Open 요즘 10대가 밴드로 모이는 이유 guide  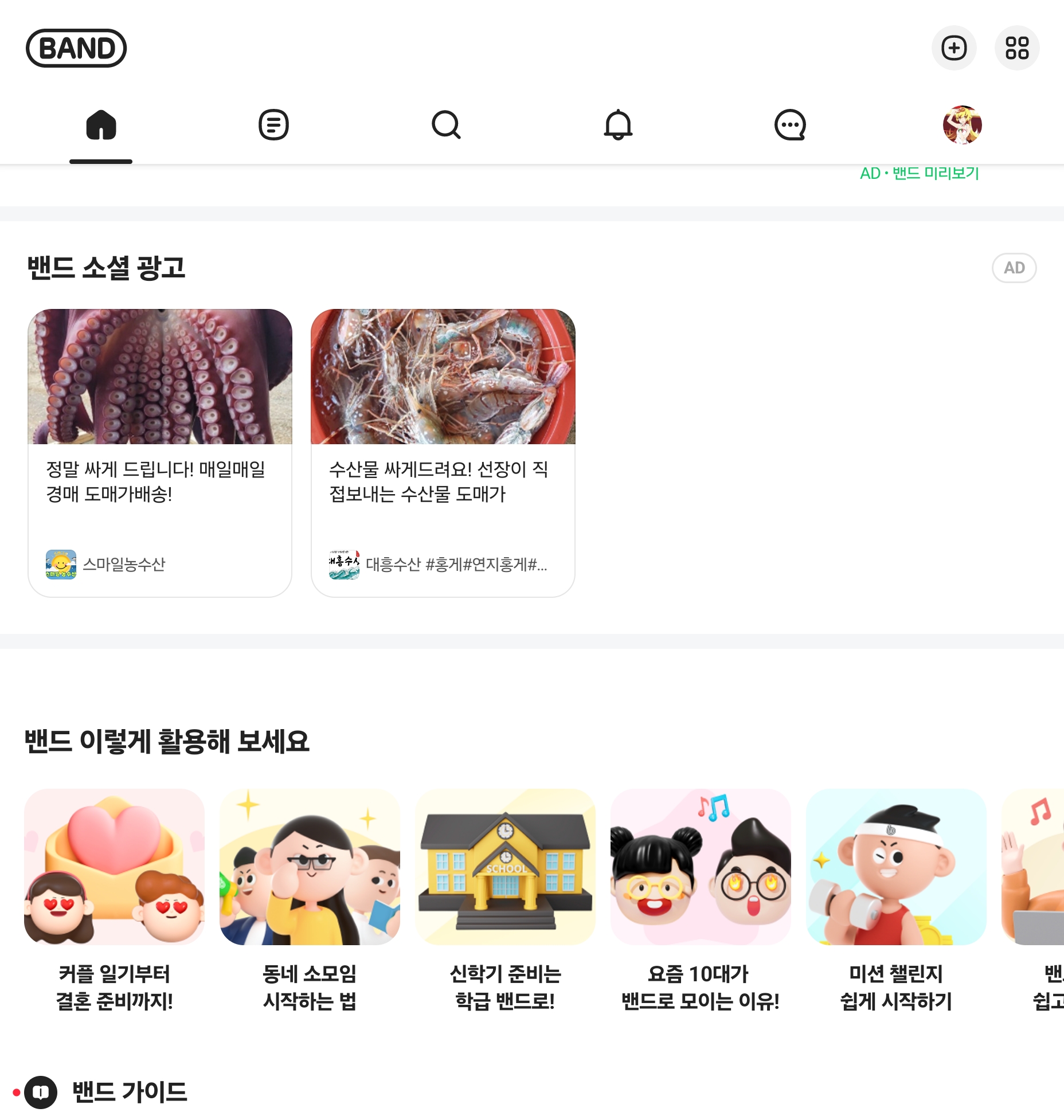(x=700, y=900)
